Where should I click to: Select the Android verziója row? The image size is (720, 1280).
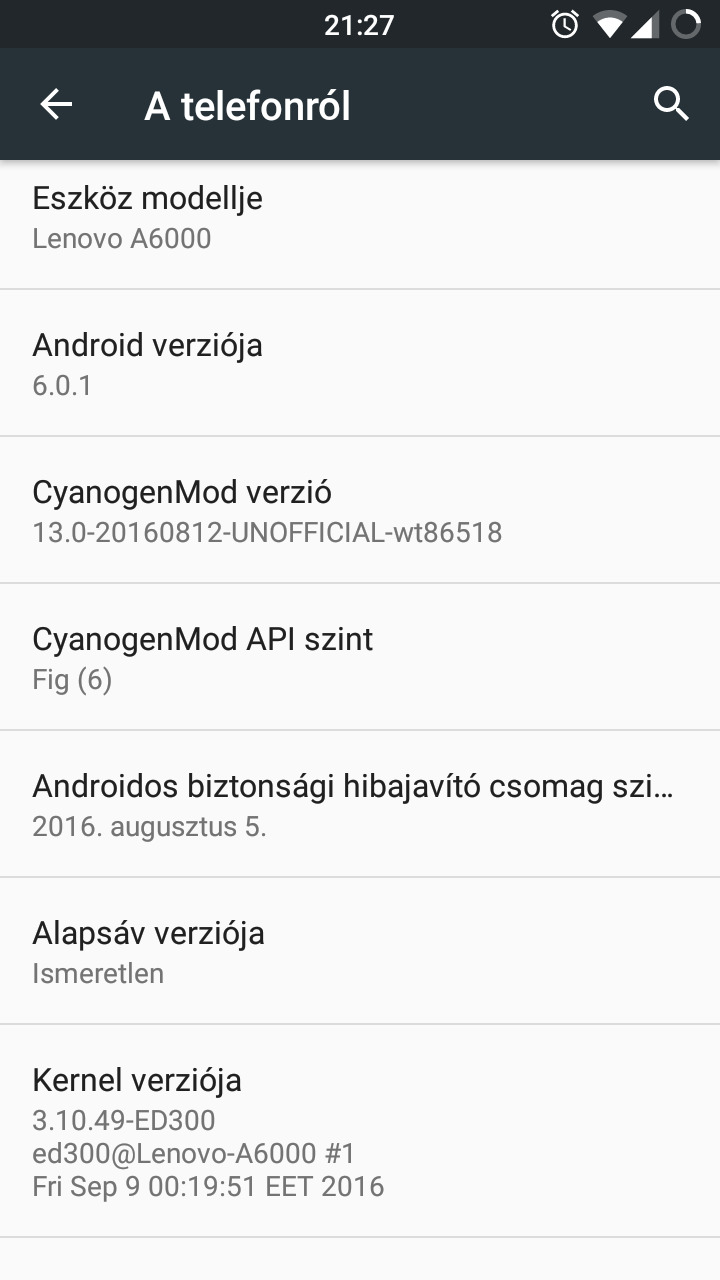point(360,364)
